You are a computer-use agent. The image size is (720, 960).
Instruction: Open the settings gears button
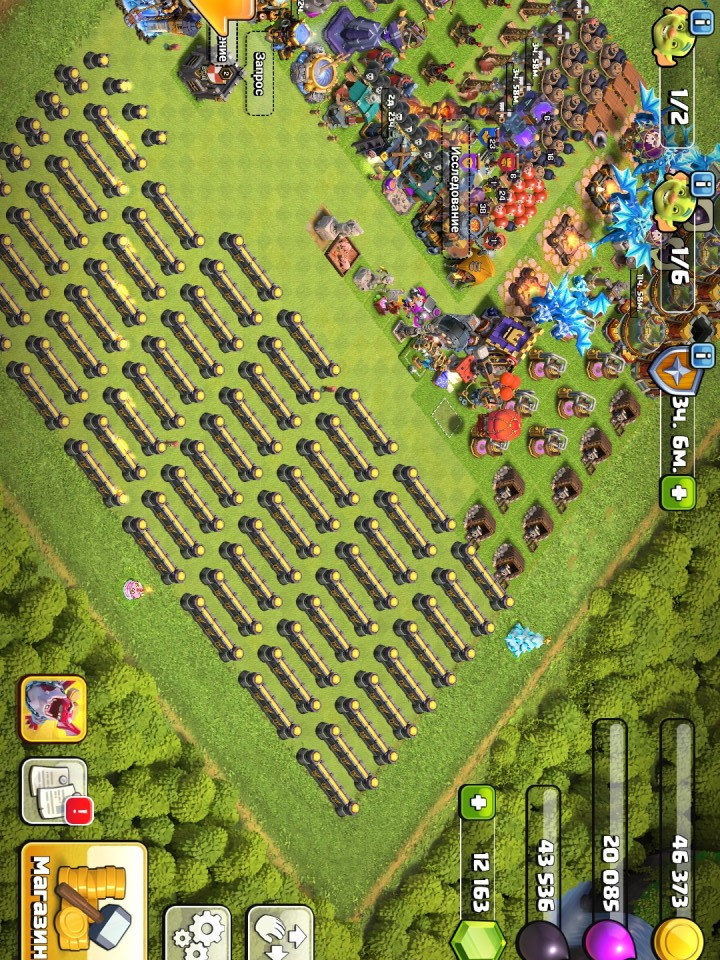(197, 934)
